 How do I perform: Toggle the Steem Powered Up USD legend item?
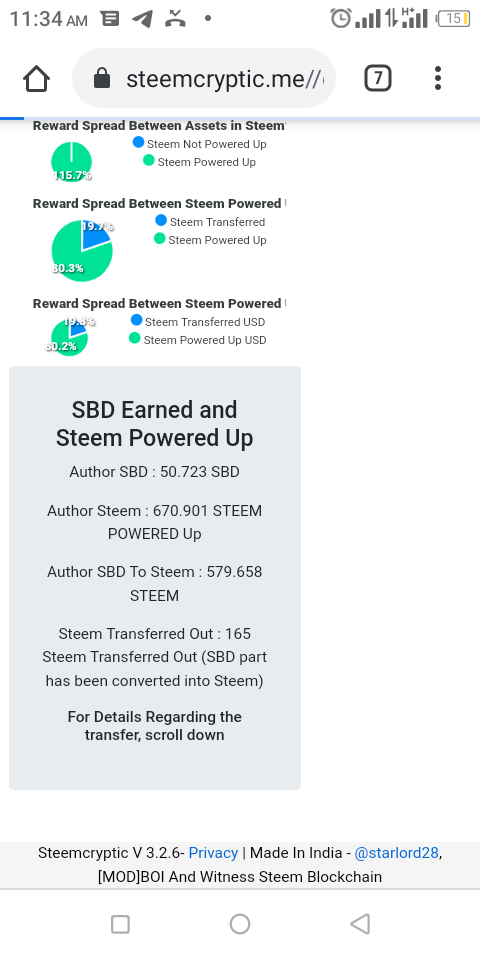[197, 339]
